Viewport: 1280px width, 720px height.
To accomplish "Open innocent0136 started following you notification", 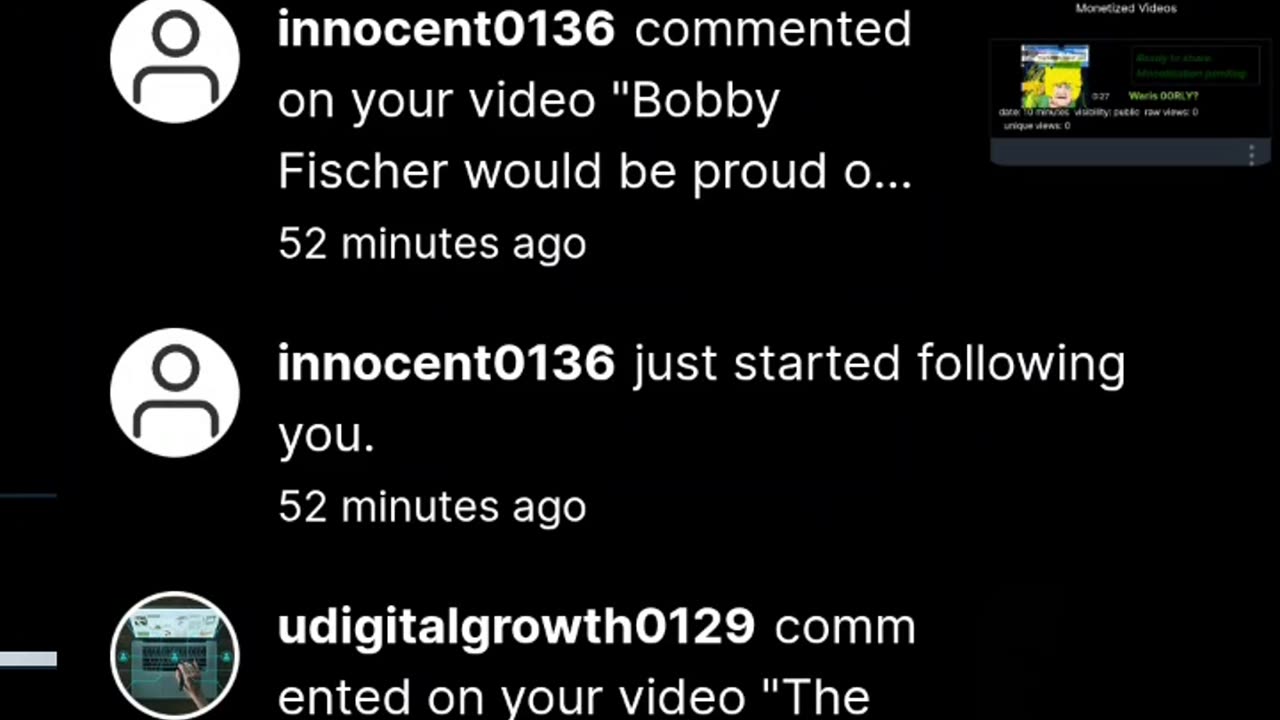I will pyautogui.click(x=700, y=400).
